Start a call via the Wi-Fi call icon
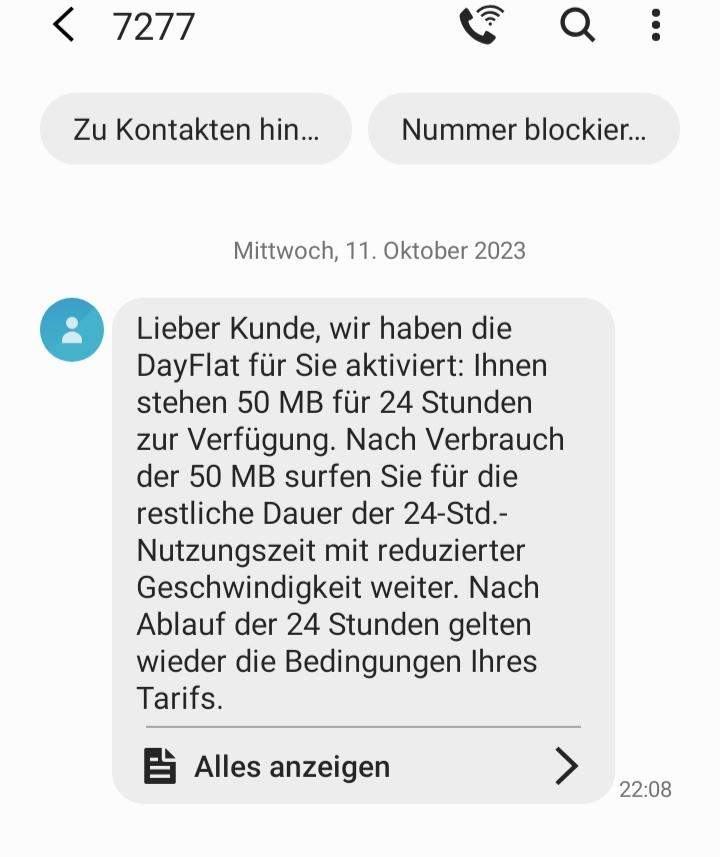 479,27
